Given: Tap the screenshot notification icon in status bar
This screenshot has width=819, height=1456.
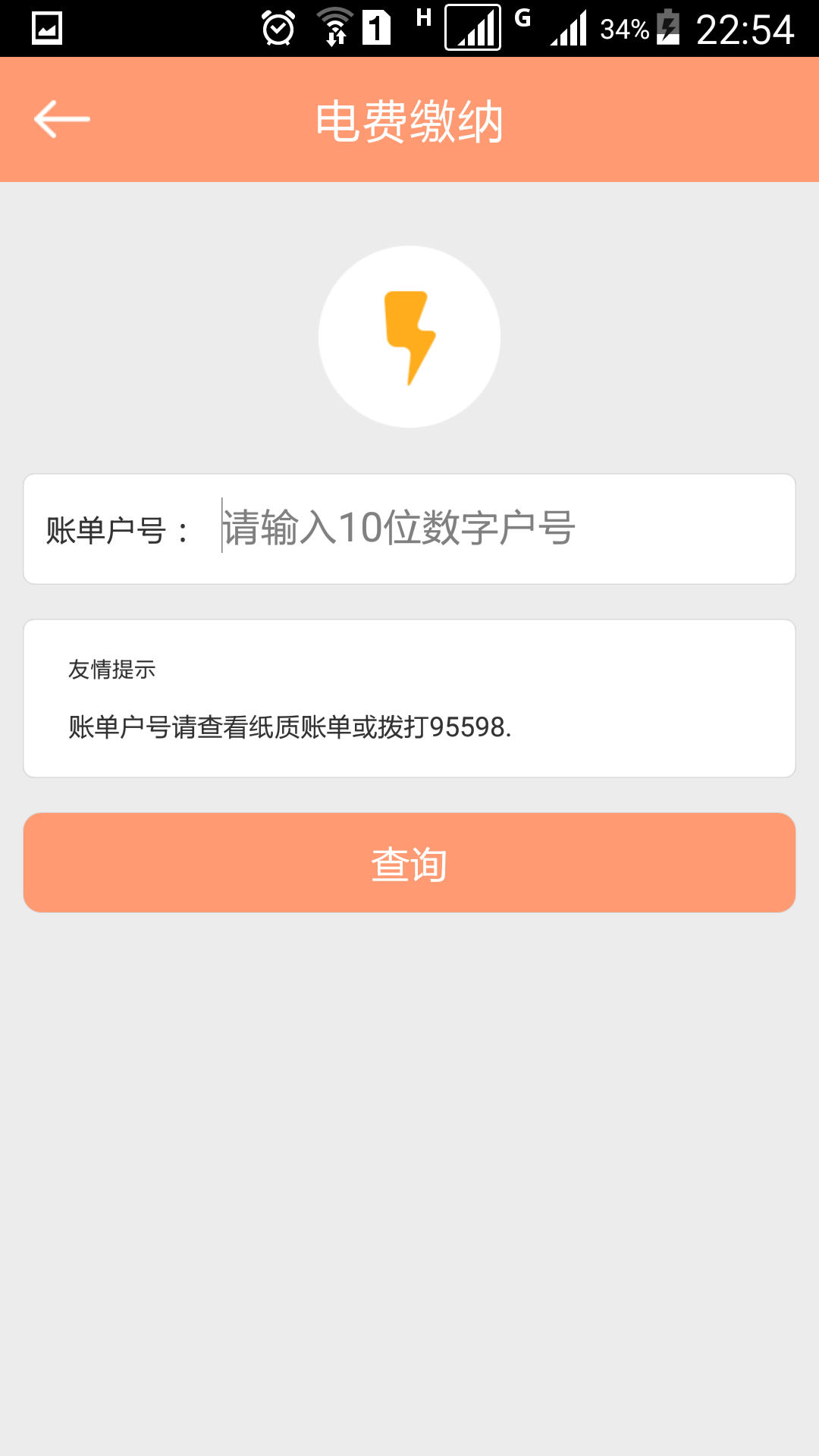Looking at the screenshot, I should (47, 29).
